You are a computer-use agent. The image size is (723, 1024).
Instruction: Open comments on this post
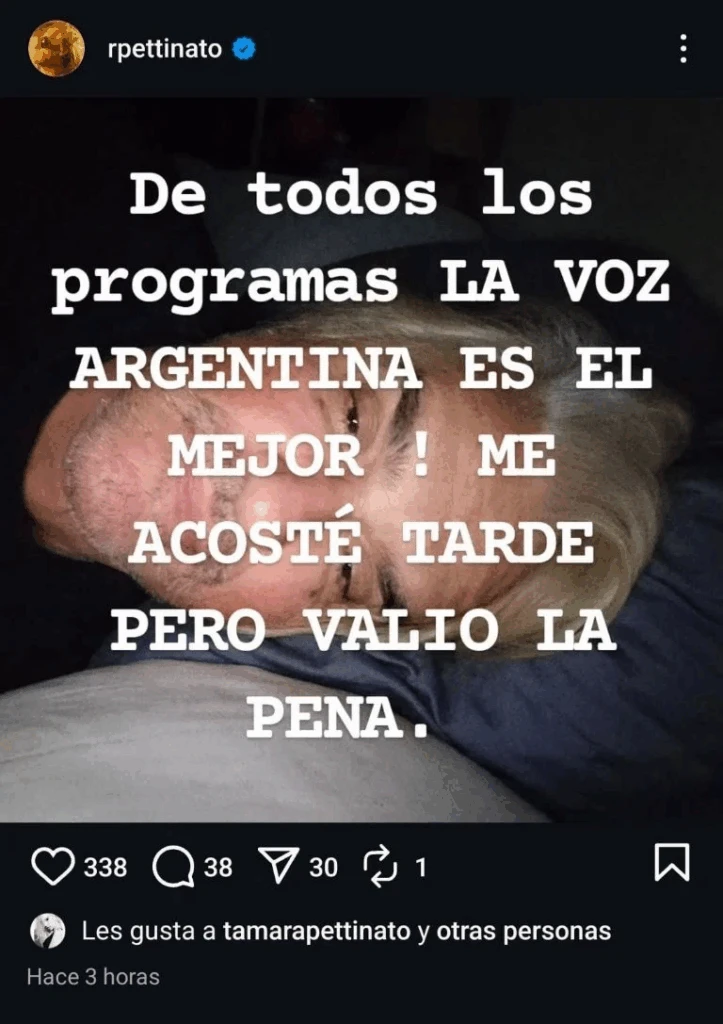click(x=173, y=867)
